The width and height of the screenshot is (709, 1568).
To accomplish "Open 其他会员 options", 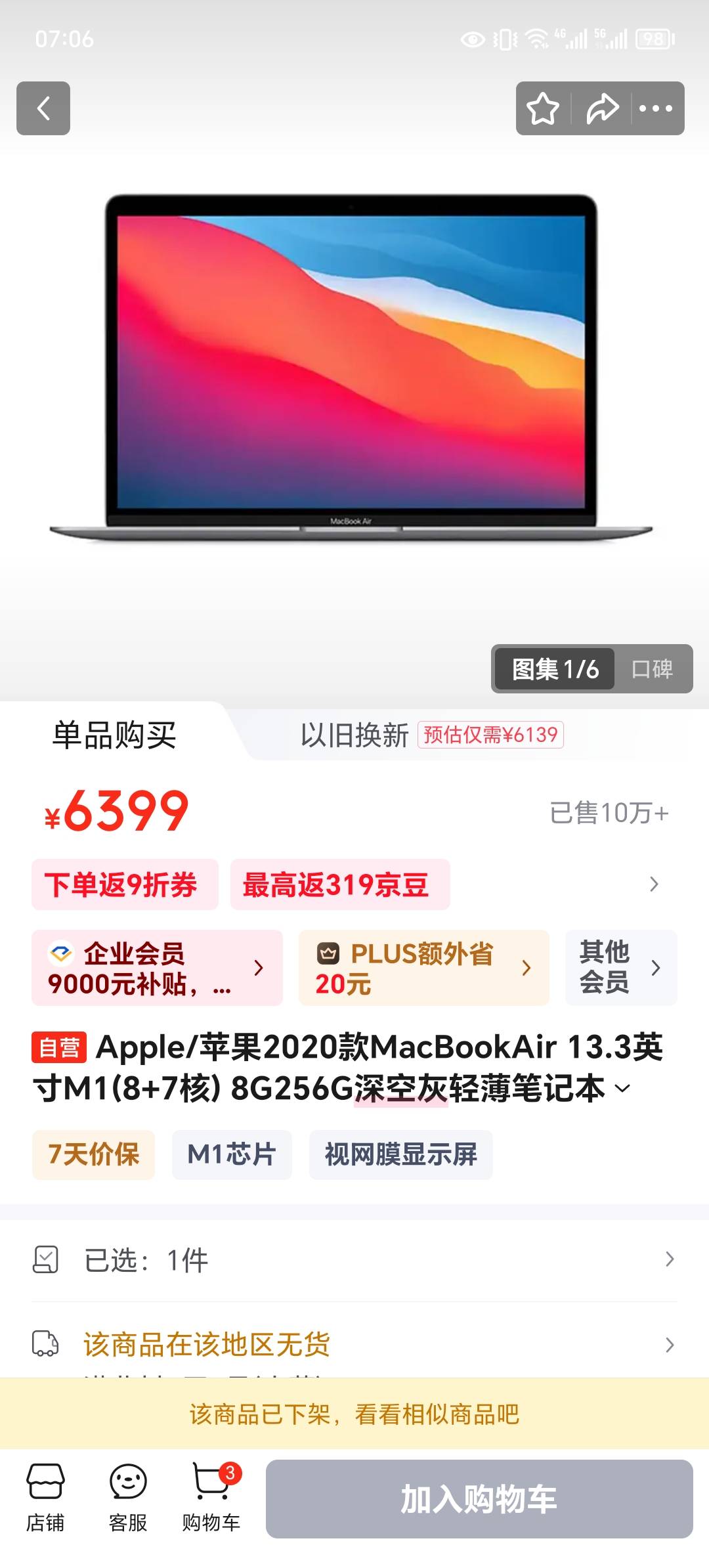I will (x=620, y=968).
